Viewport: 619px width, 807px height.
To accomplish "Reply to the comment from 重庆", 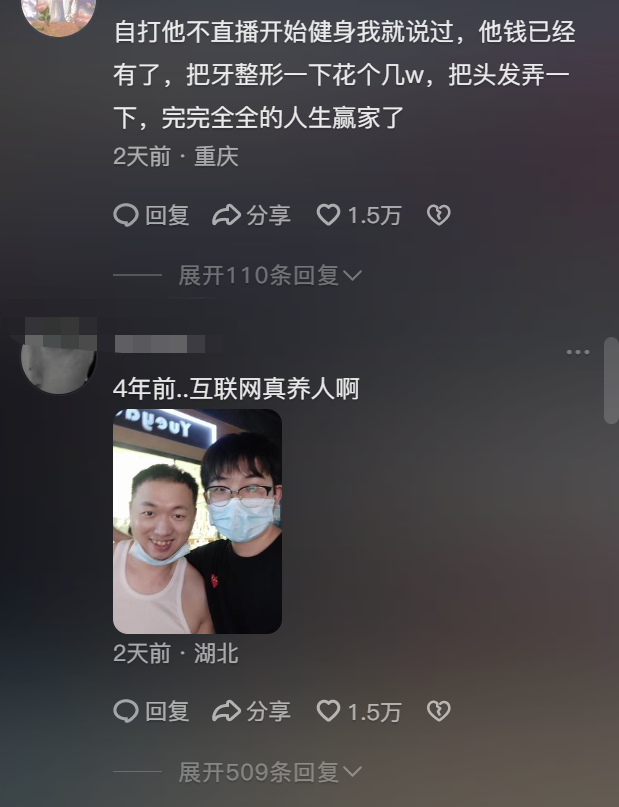I will (151, 215).
